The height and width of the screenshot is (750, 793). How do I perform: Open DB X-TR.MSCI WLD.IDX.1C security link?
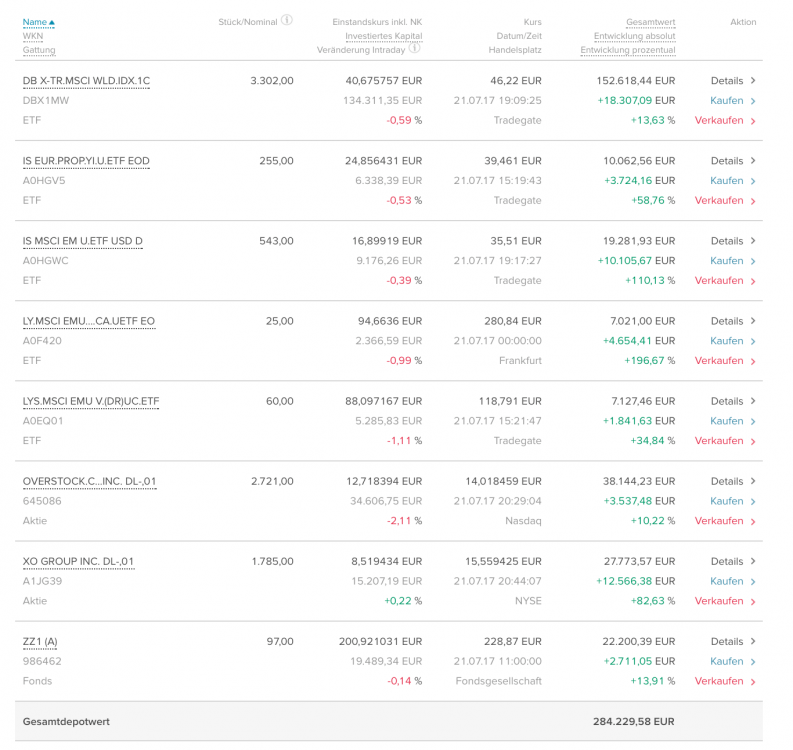(86, 81)
